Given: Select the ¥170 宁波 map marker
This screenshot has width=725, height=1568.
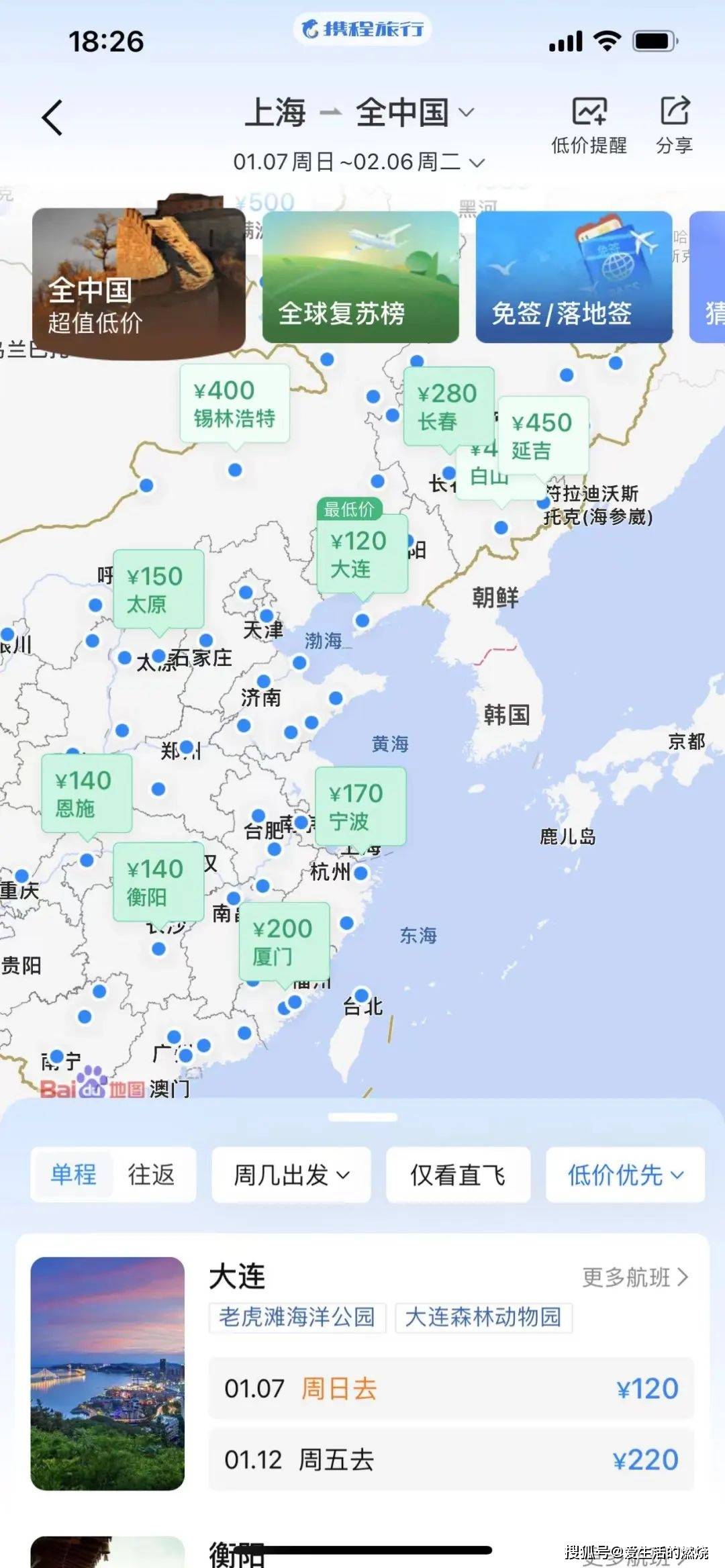Looking at the screenshot, I should [x=360, y=806].
